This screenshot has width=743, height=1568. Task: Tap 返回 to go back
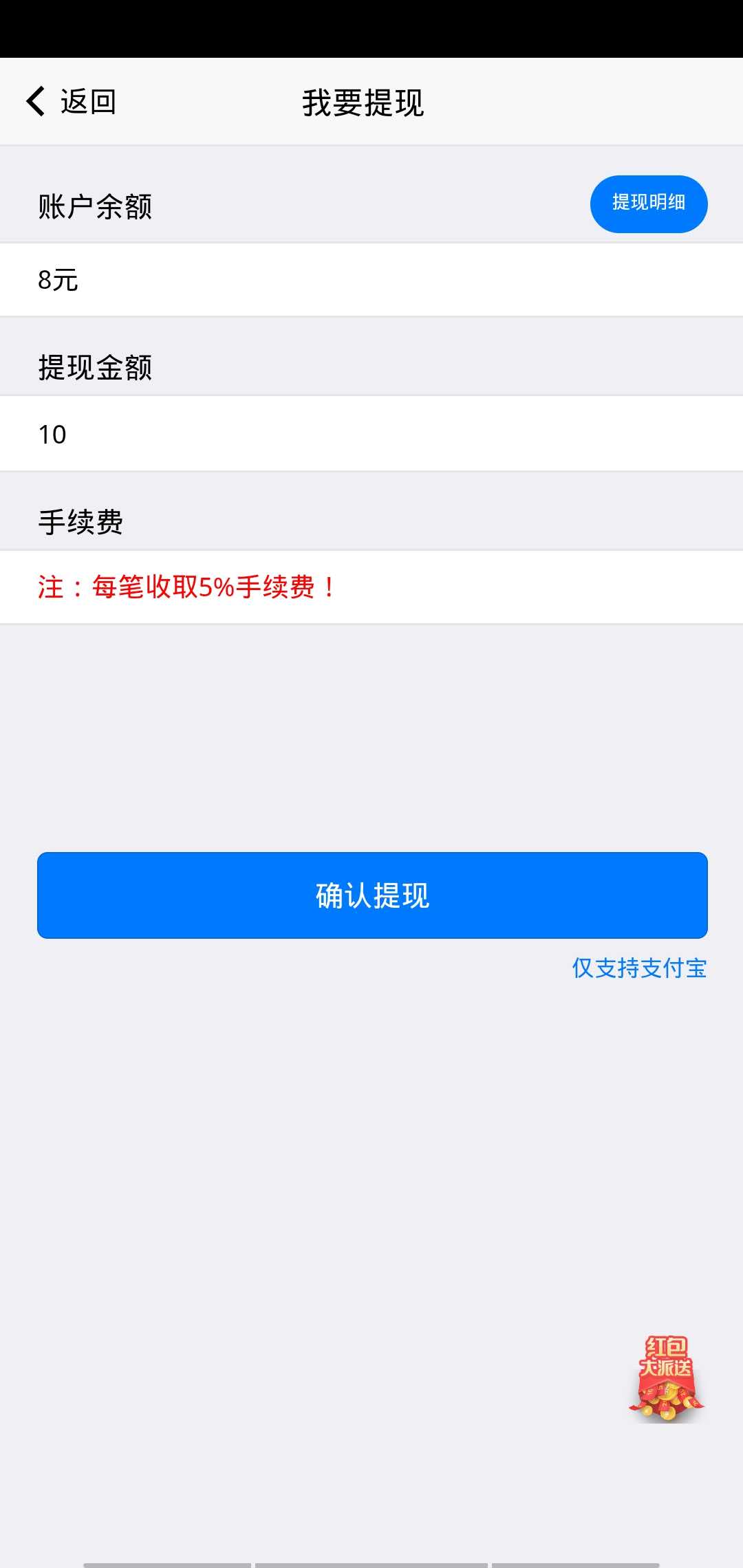click(86, 102)
